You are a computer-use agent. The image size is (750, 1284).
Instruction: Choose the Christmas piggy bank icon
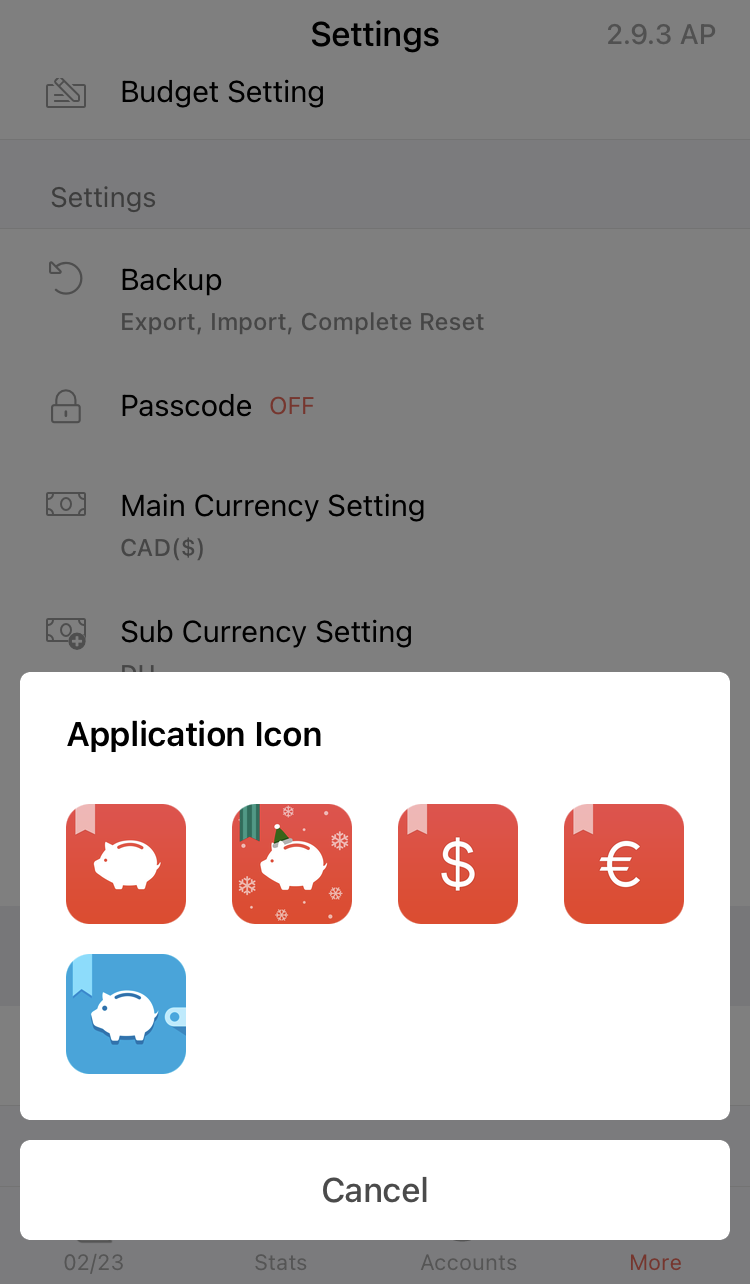(292, 864)
